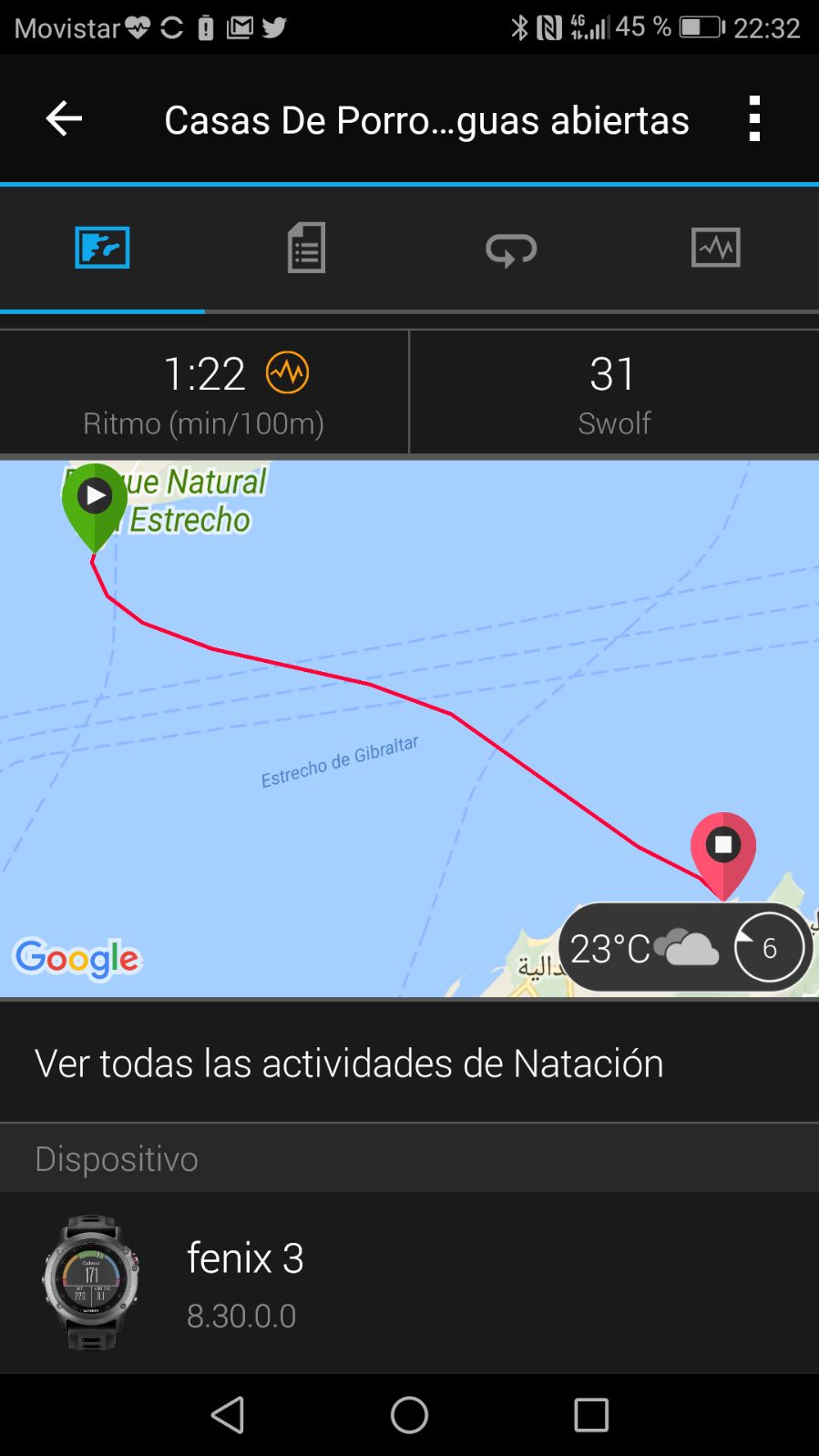The image size is (819, 1456).
Task: Switch to the activity details tab
Action: point(306,248)
